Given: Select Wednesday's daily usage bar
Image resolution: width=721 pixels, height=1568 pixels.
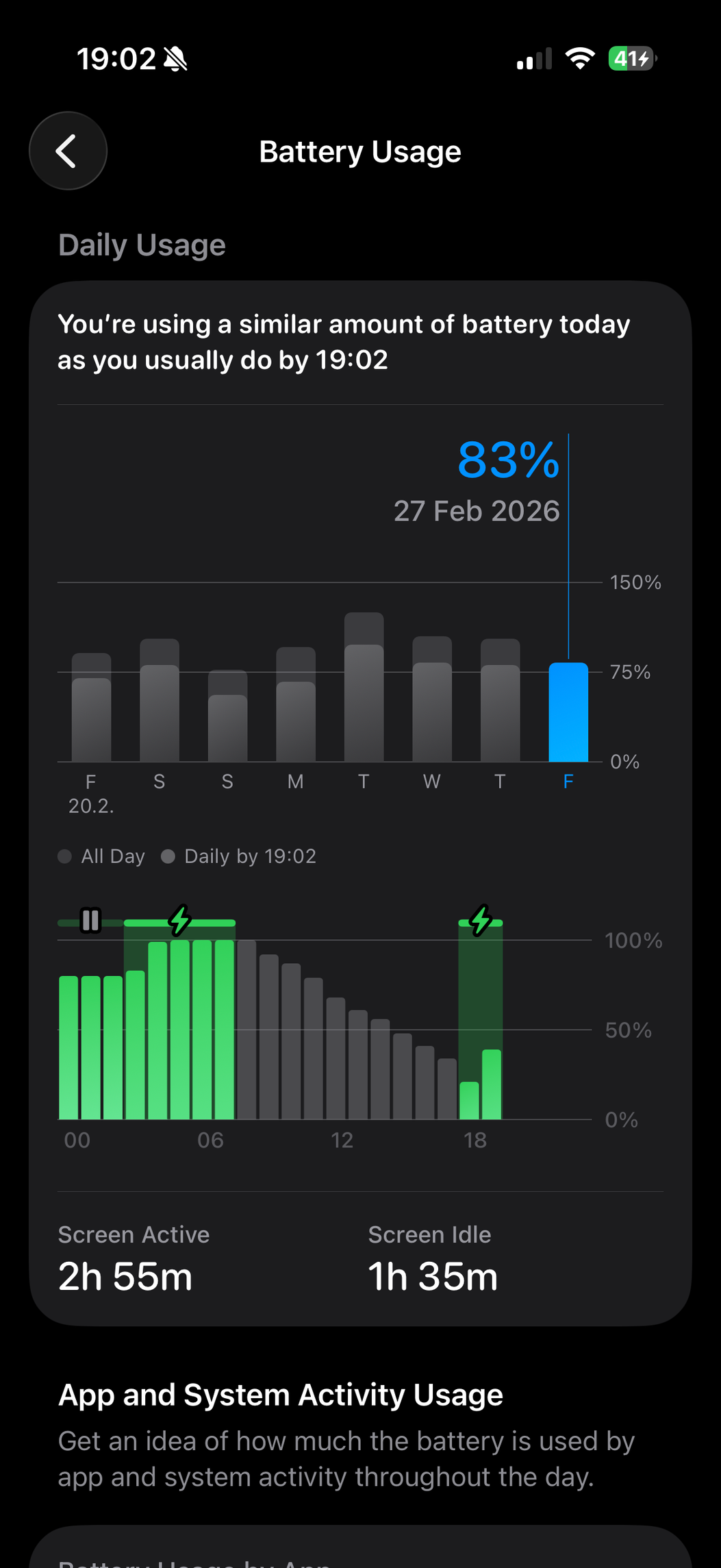Looking at the screenshot, I should pos(432,706).
